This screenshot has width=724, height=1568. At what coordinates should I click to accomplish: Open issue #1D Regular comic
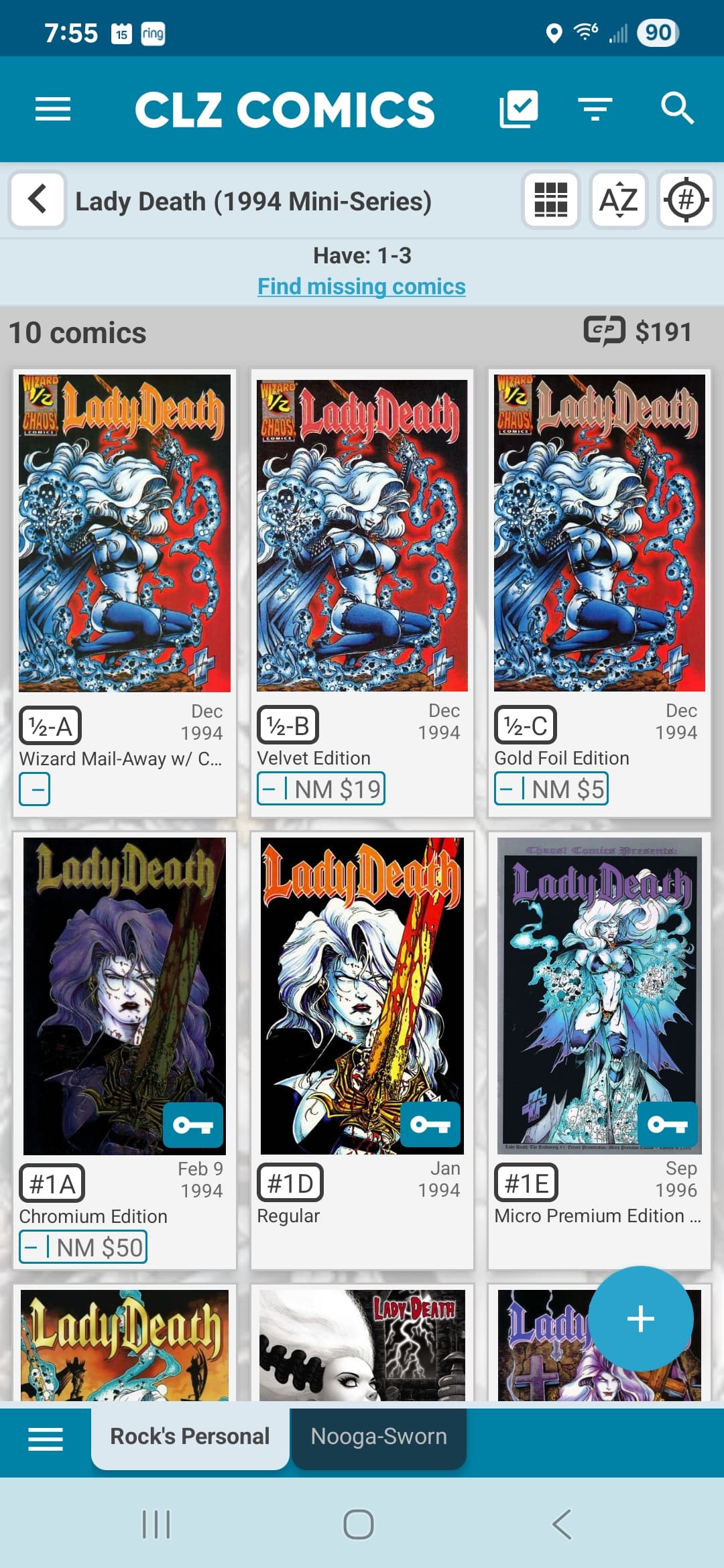tap(362, 1050)
